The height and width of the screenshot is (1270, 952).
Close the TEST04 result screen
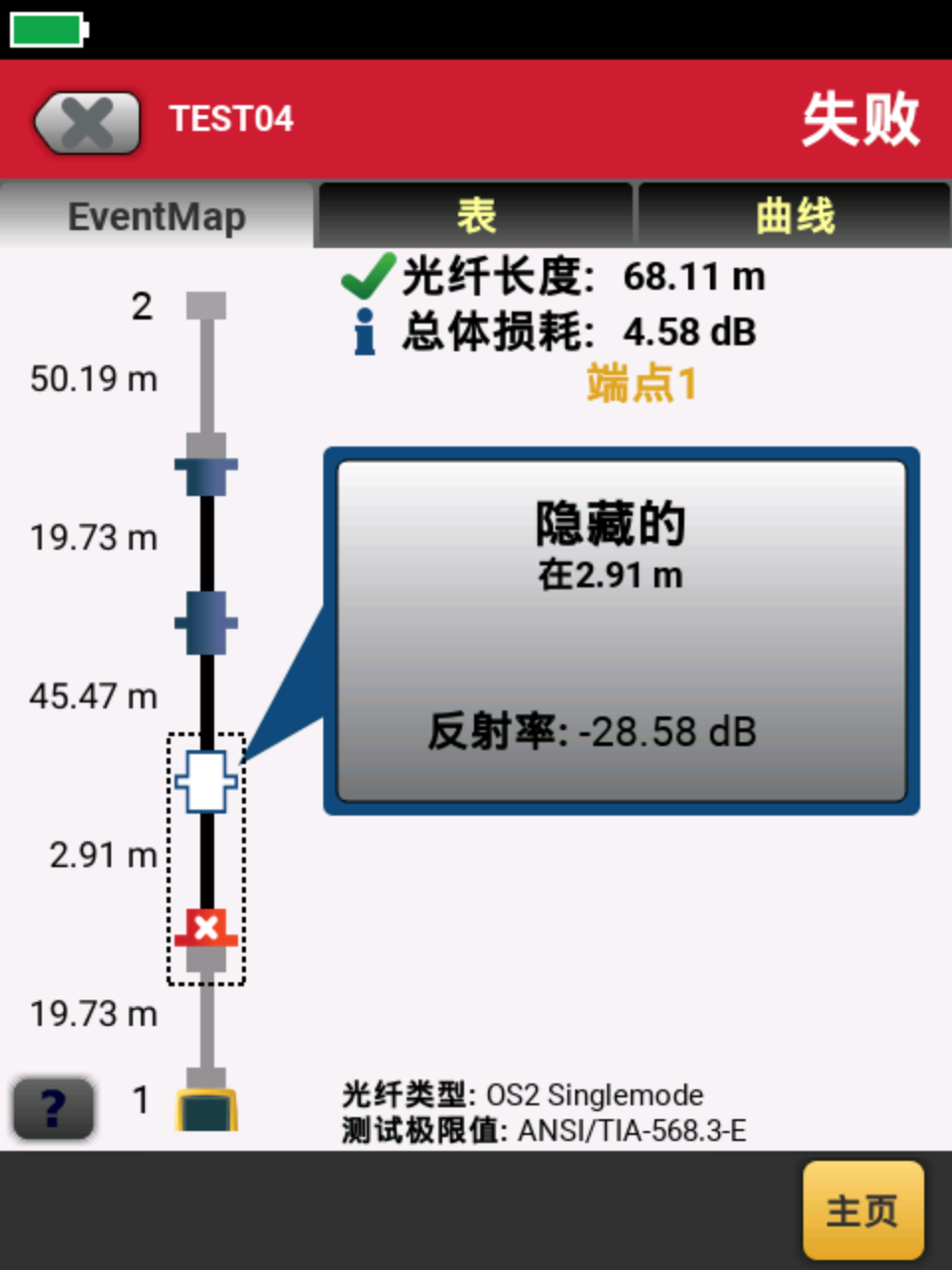pos(87,123)
